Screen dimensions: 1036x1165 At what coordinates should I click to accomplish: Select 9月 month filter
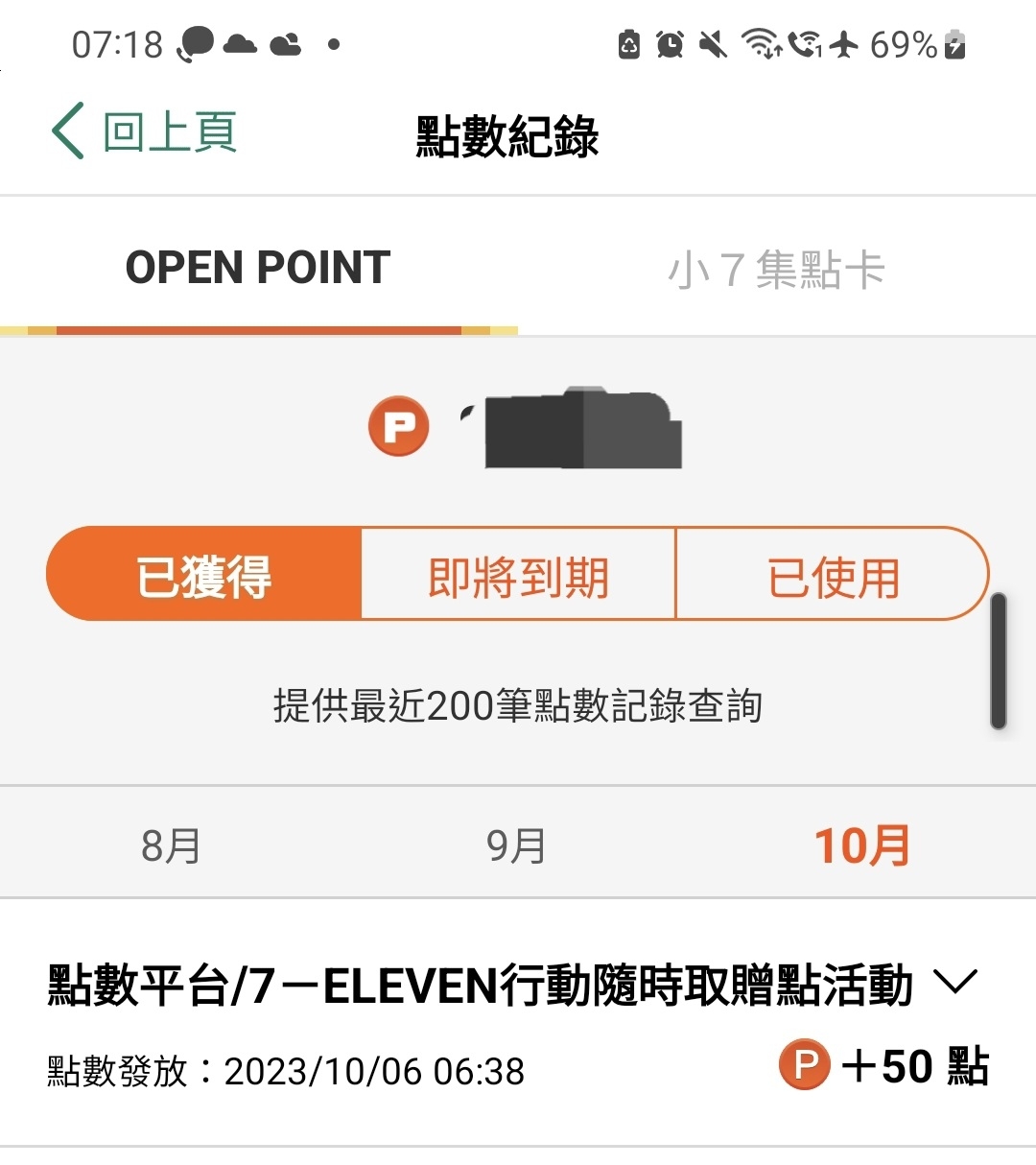[516, 845]
